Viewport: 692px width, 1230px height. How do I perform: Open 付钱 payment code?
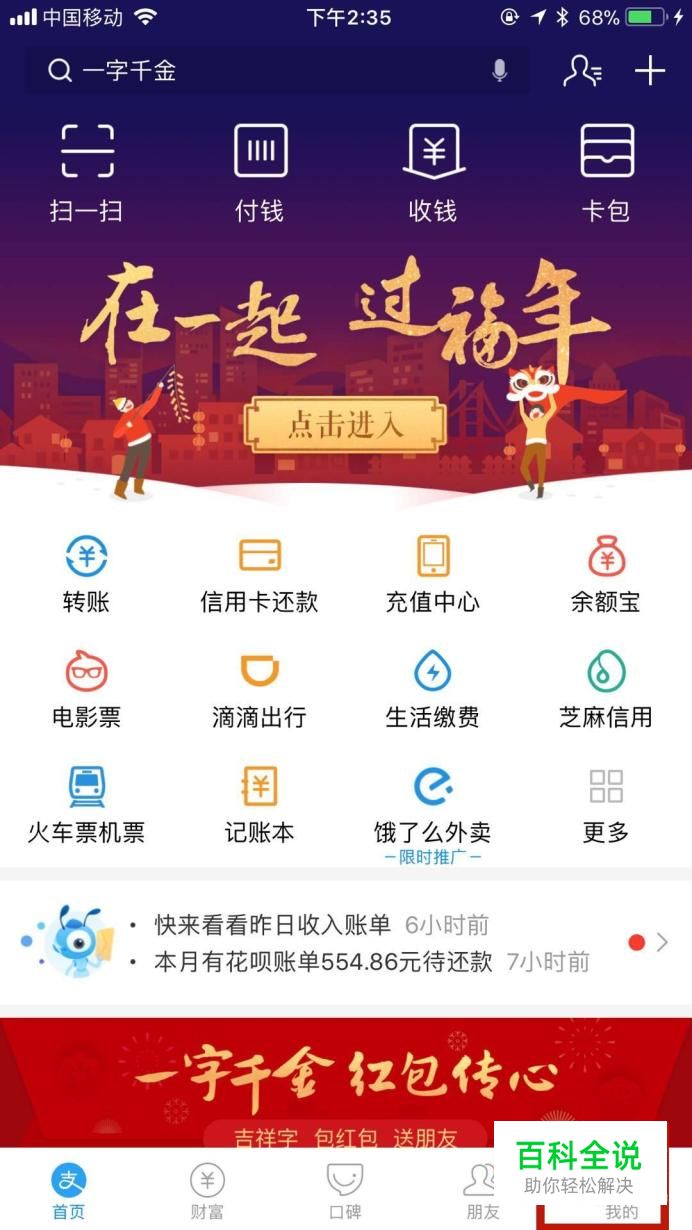pos(260,170)
